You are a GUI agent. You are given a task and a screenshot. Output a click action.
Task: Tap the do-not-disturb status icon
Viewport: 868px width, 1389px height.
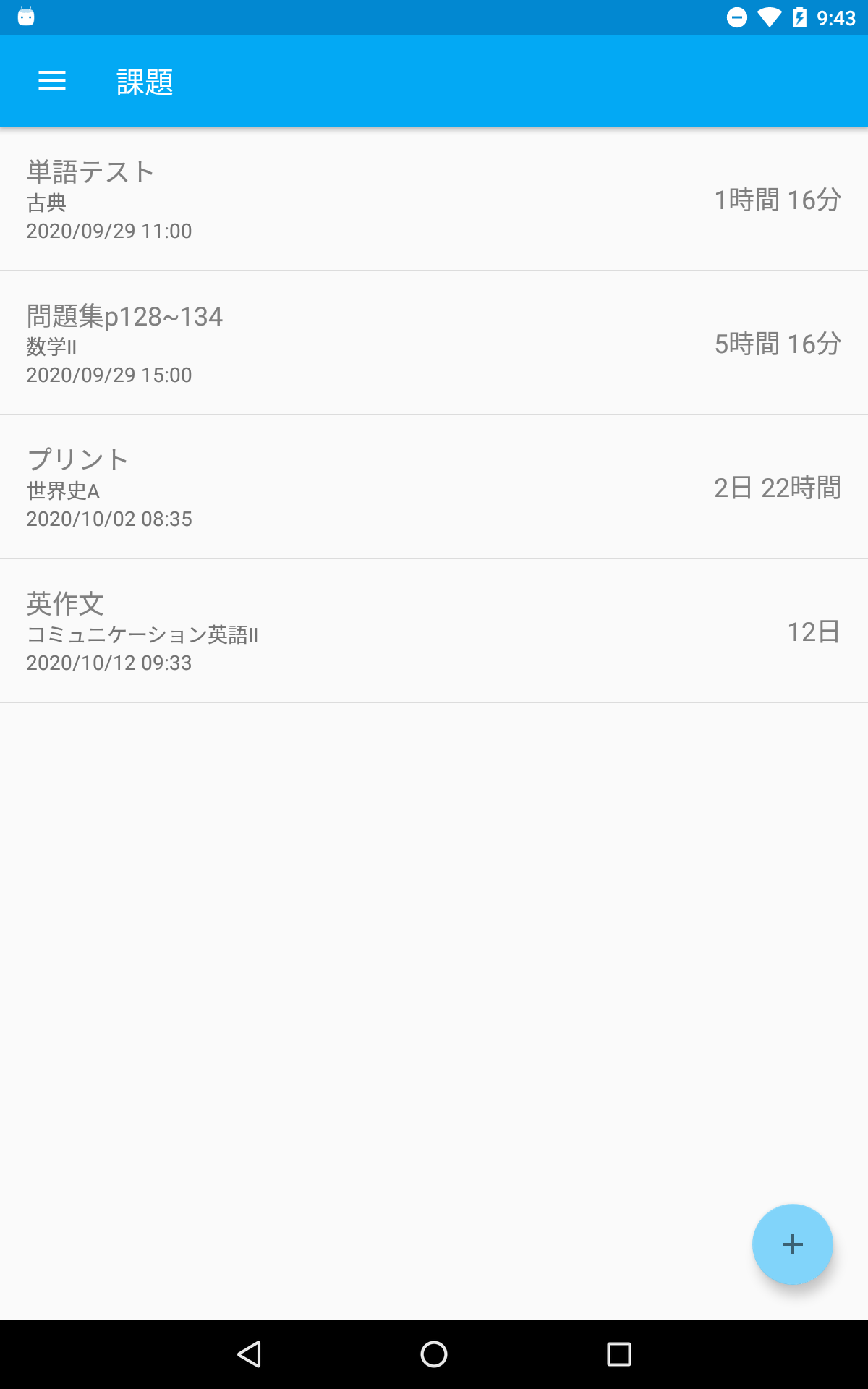pyautogui.click(x=736, y=16)
